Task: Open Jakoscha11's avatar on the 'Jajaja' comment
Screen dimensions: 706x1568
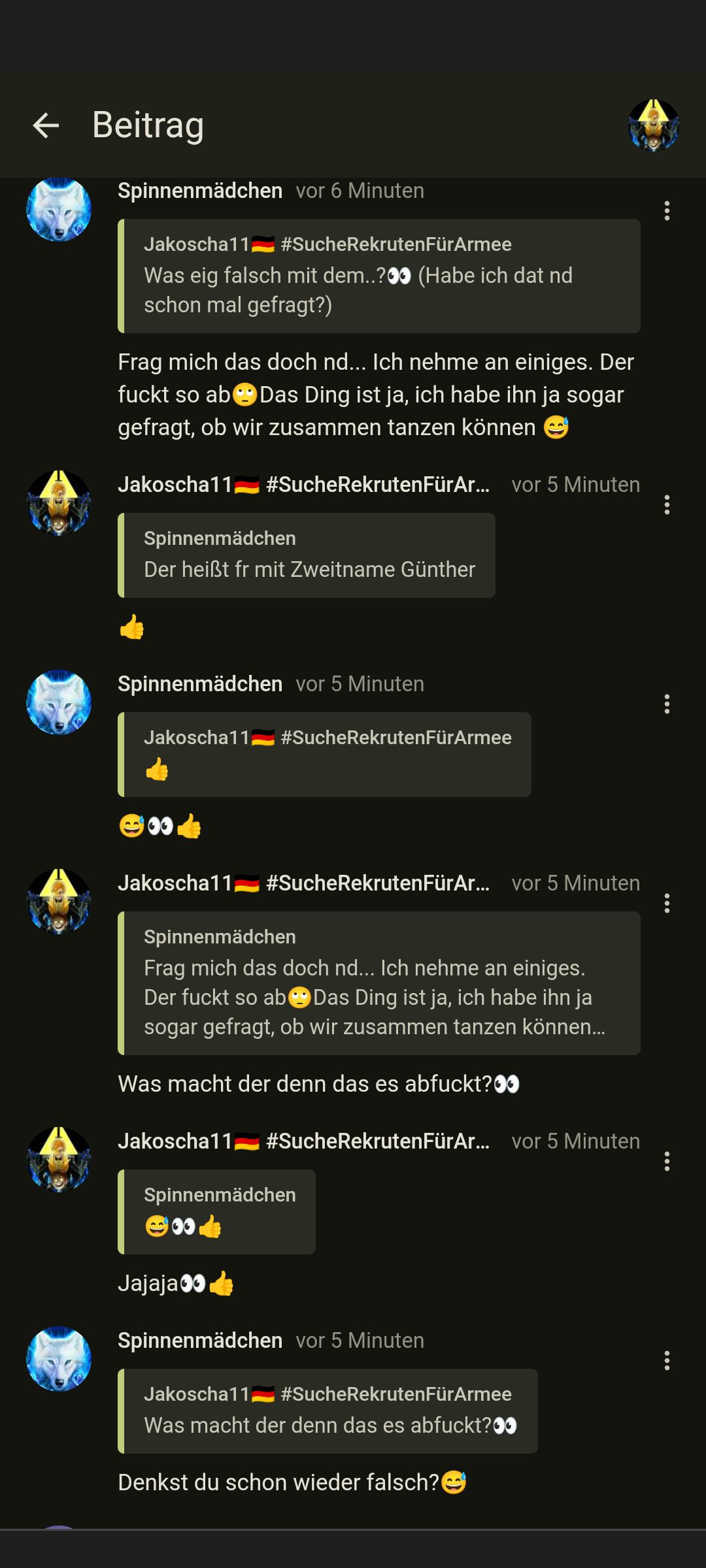Action: [59, 1160]
